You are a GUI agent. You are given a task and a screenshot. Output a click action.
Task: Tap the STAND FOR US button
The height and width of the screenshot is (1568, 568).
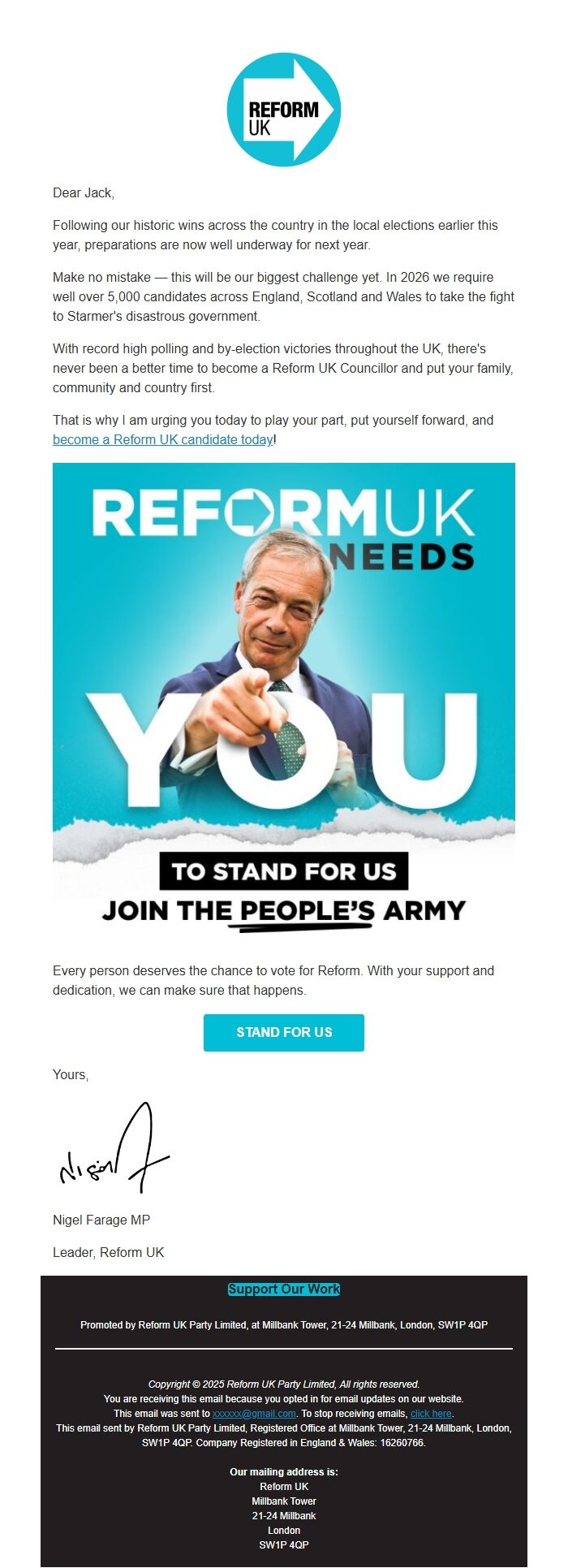[x=284, y=1032]
